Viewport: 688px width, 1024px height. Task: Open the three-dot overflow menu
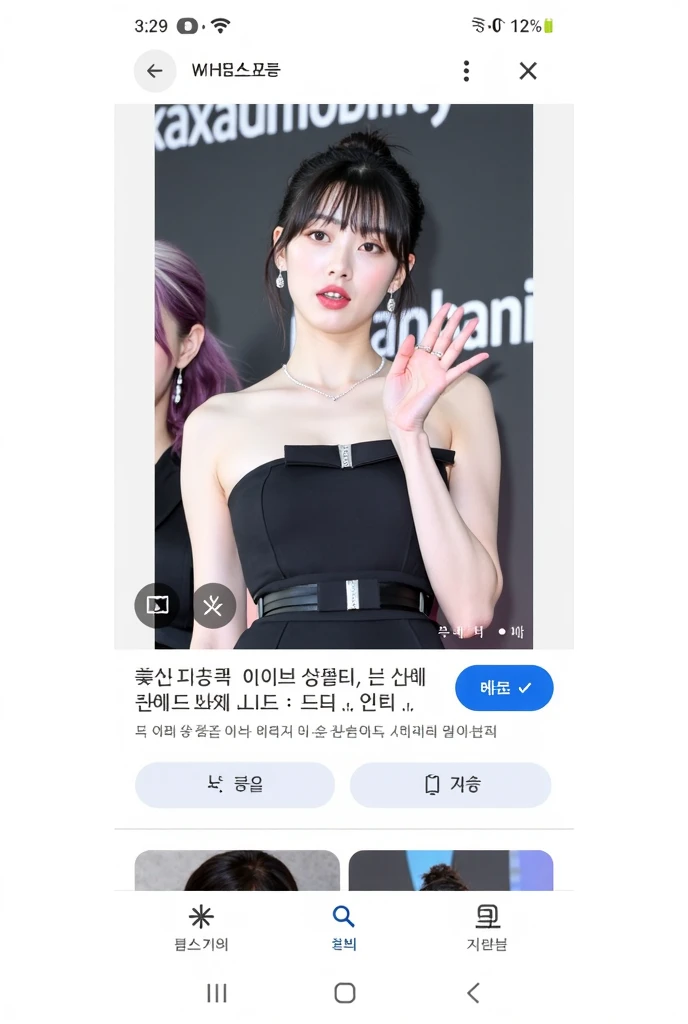[466, 71]
